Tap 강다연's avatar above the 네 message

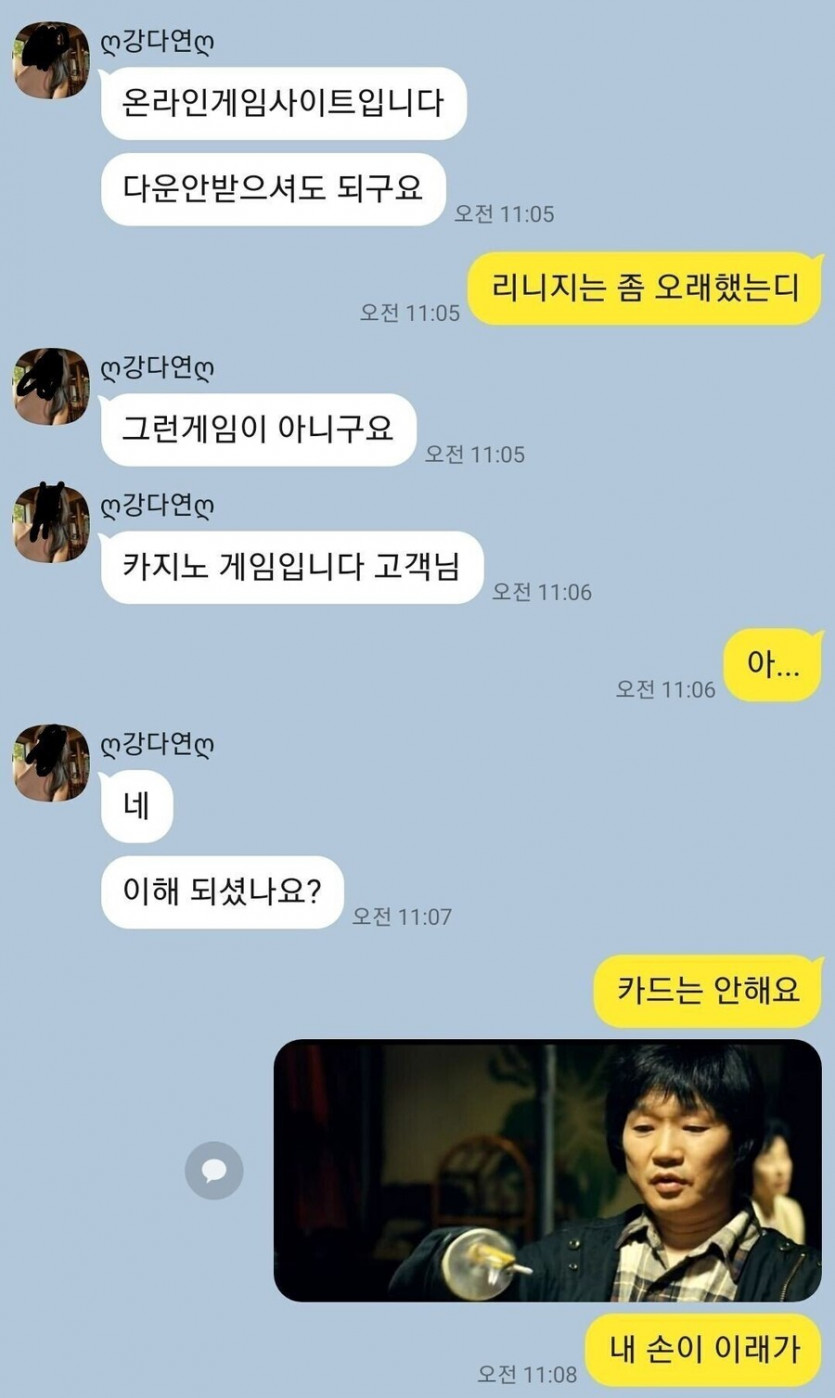coord(51,763)
